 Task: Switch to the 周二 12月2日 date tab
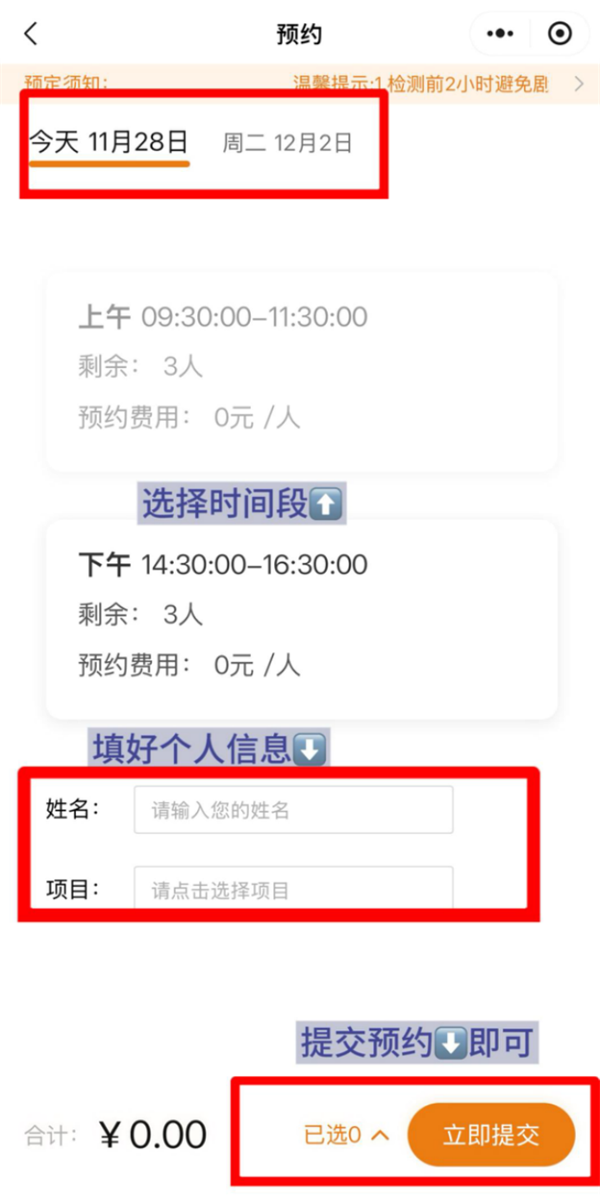point(287,143)
